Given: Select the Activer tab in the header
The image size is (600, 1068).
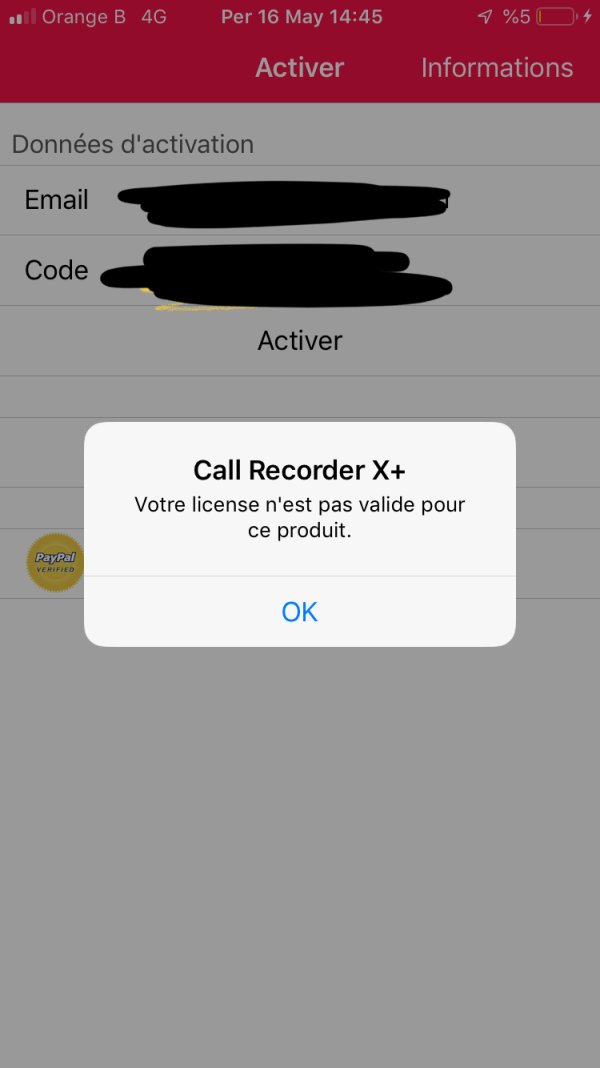Looking at the screenshot, I should click(299, 67).
